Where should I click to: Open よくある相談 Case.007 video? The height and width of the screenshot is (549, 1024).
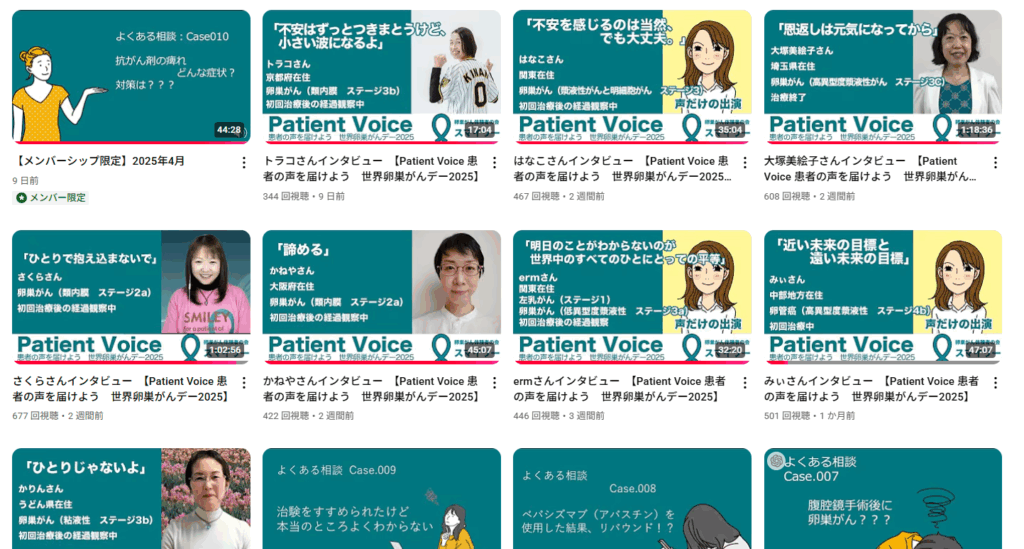click(882, 499)
